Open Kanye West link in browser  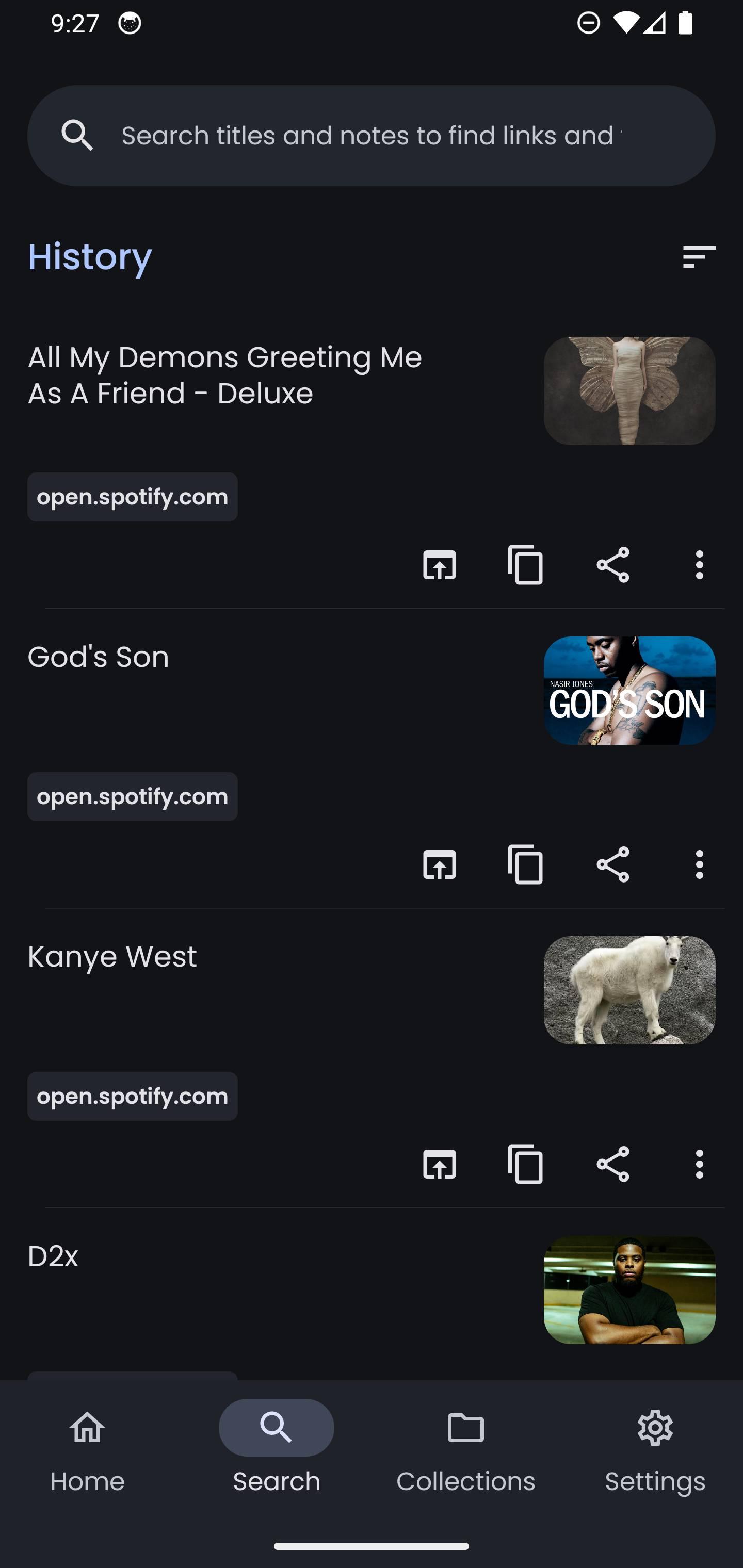pos(439,1164)
